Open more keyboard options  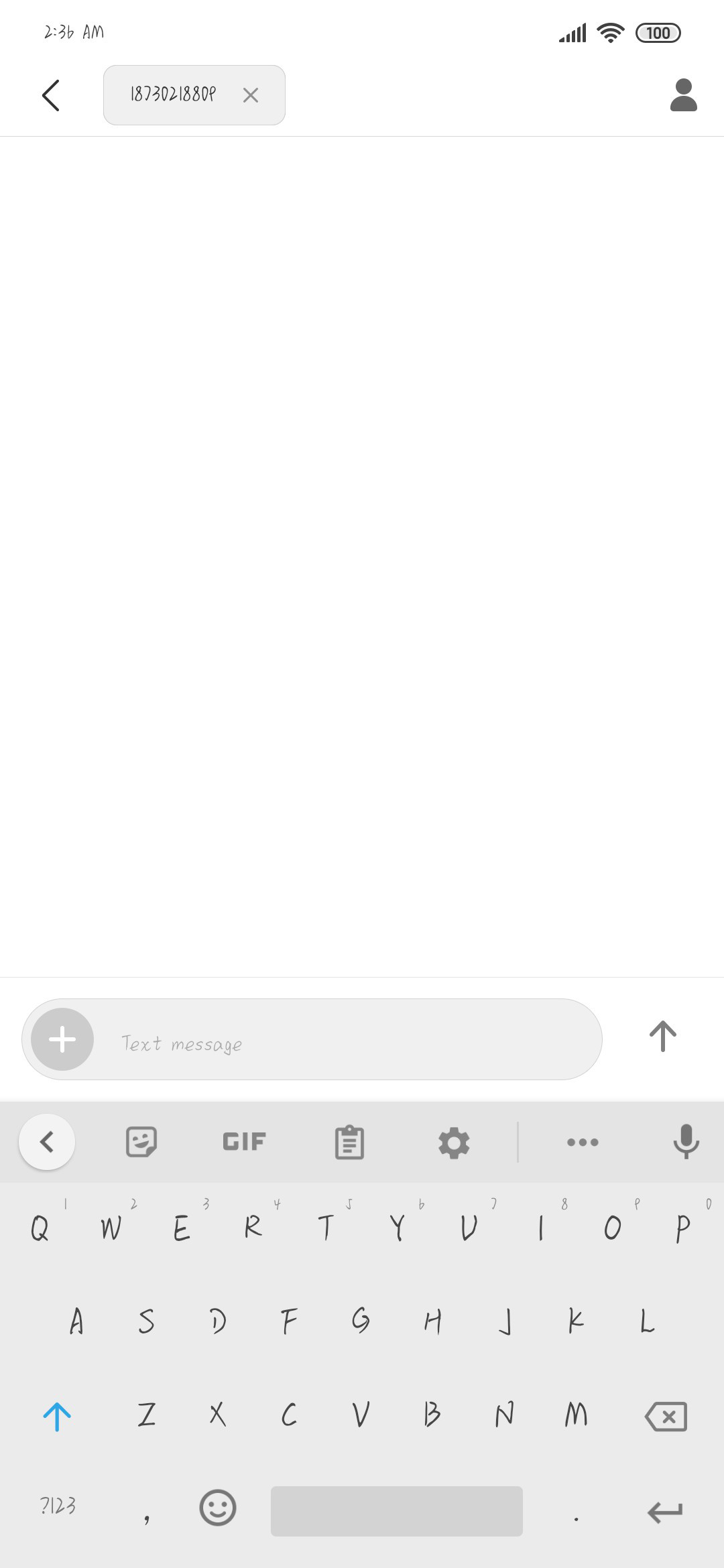(x=583, y=1142)
